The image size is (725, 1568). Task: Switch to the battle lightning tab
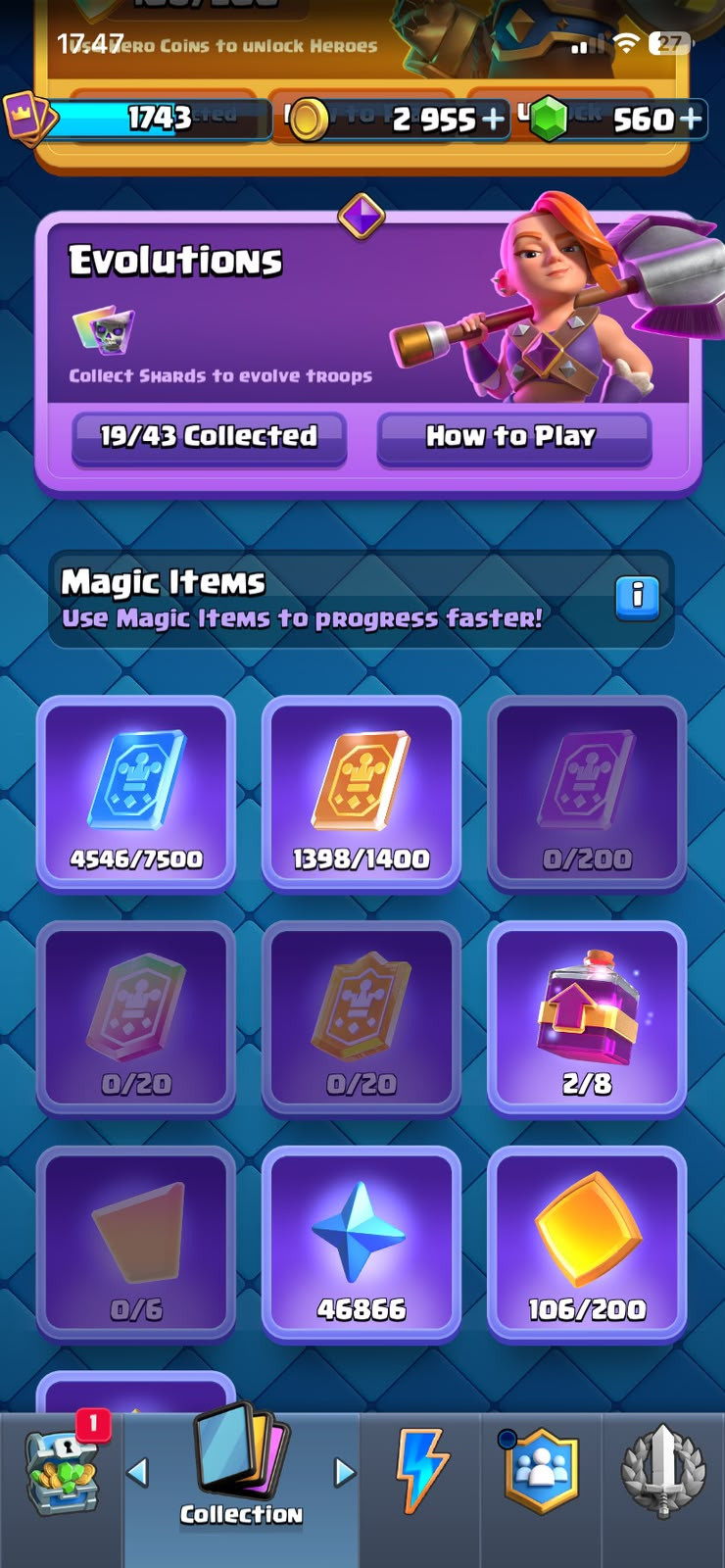[x=421, y=1471]
